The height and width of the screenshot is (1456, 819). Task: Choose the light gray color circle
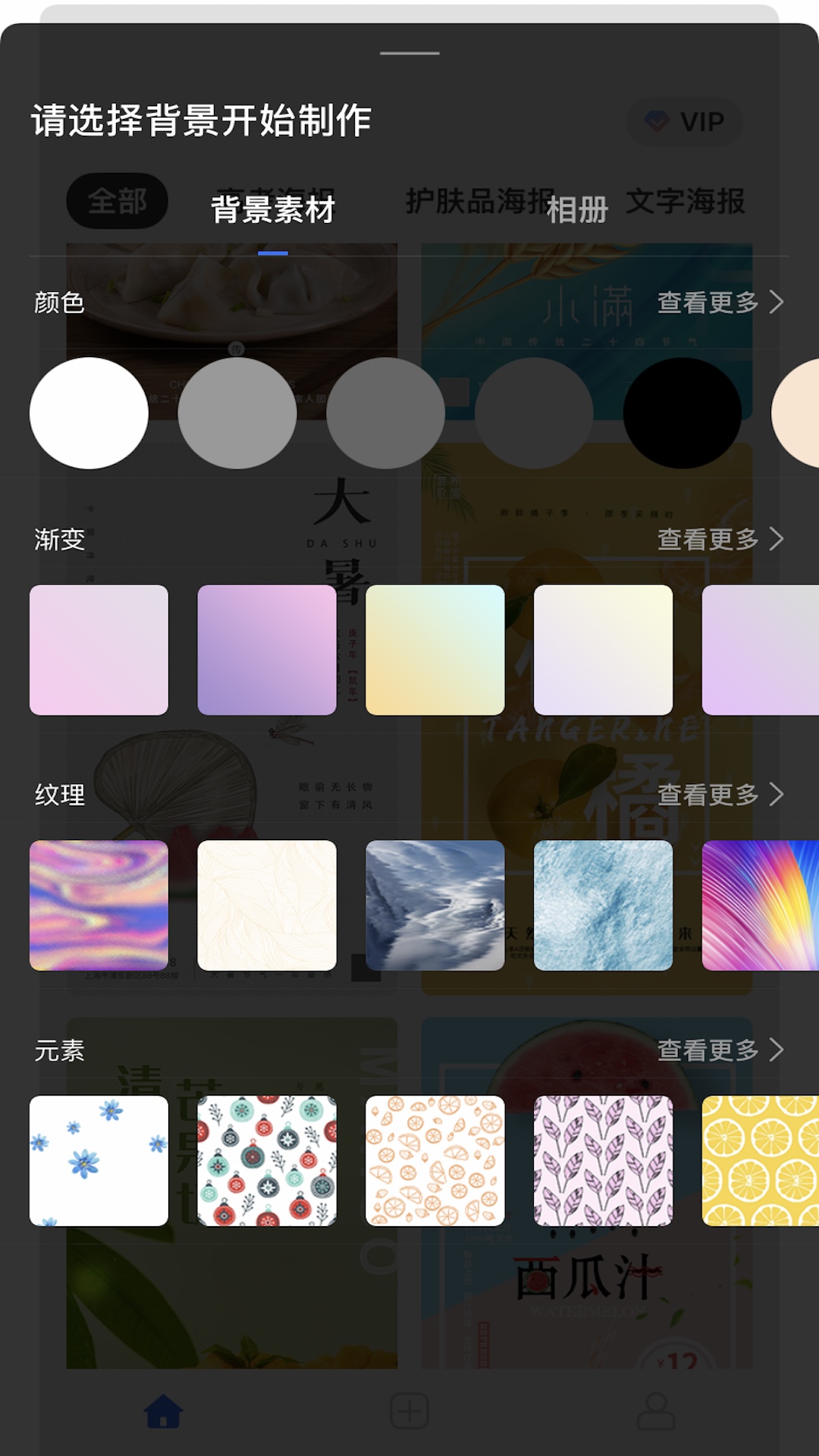pyautogui.click(x=237, y=413)
